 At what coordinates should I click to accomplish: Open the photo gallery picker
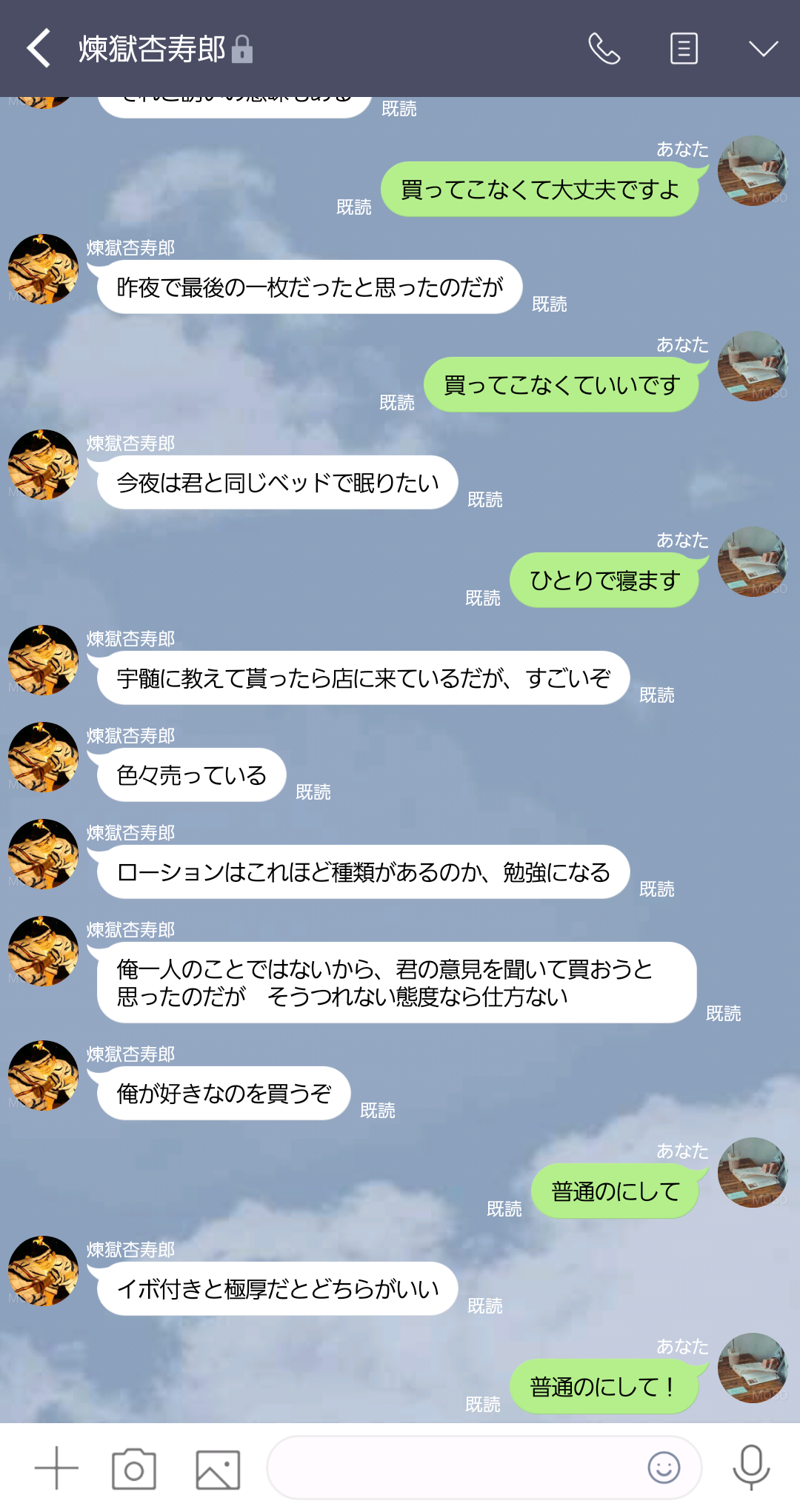pyautogui.click(x=218, y=1469)
